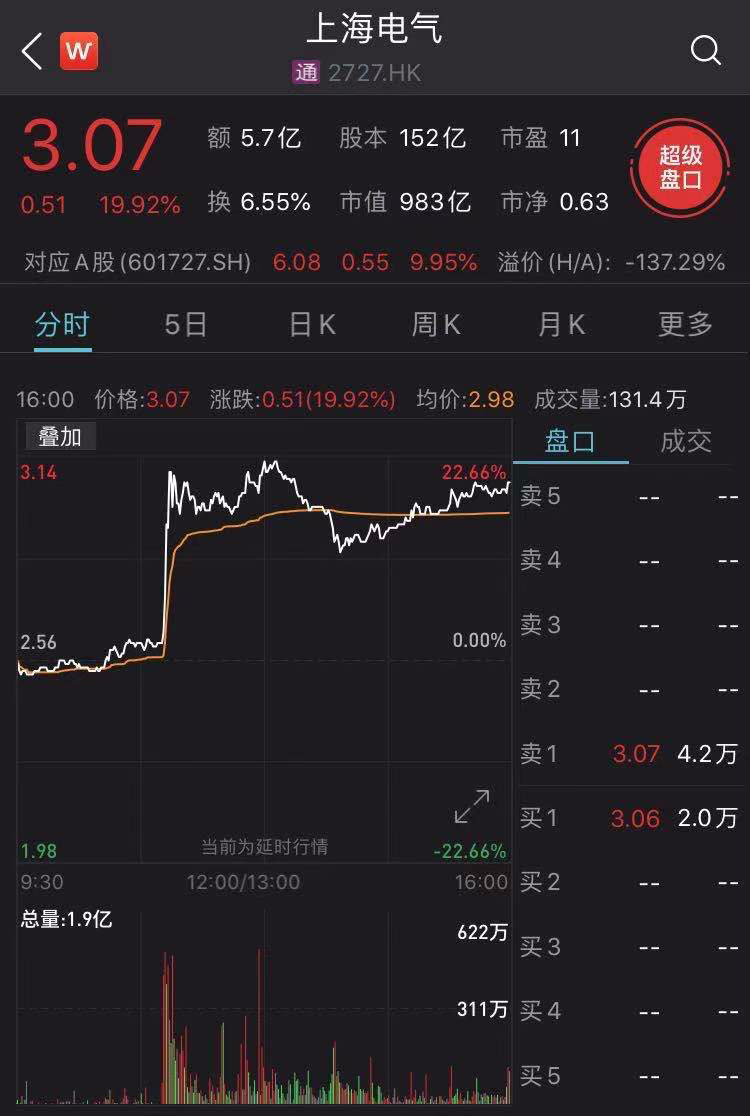Viewport: 750px width, 1116px height.
Task: Select the 盘口 tab
Action: tap(570, 441)
